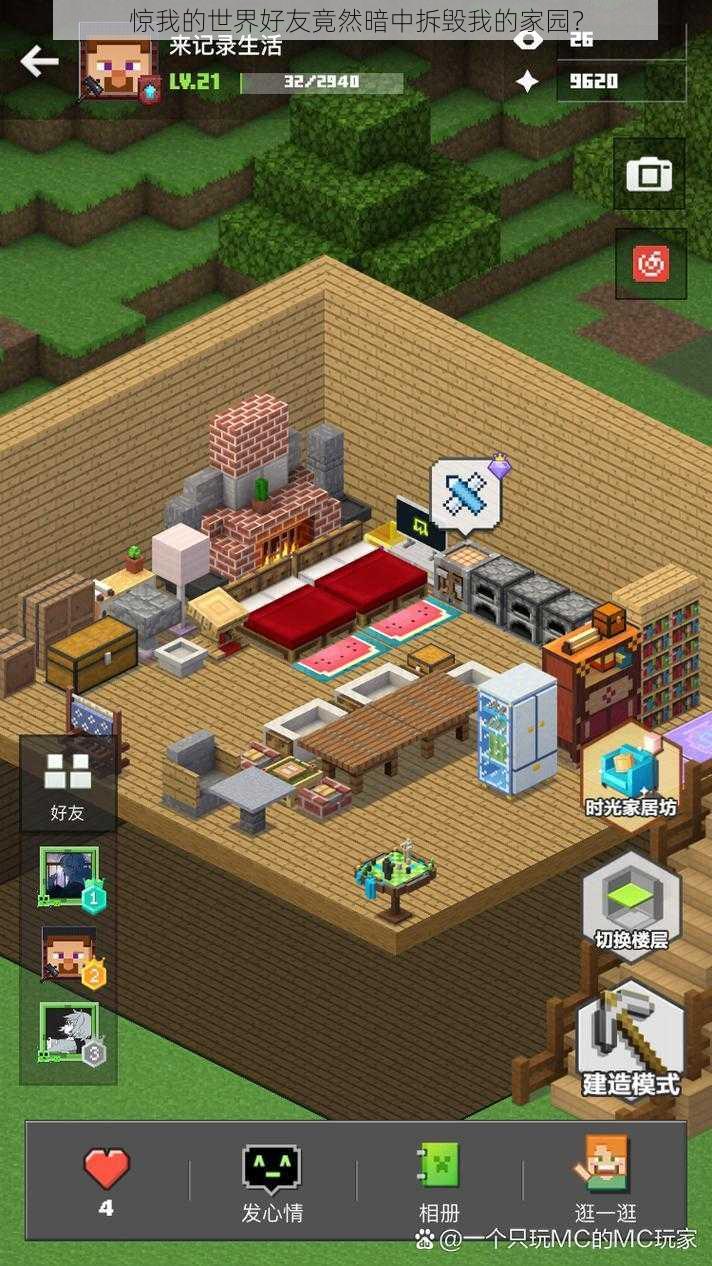
Task: Open the player avatar profile
Action: click(x=115, y=68)
